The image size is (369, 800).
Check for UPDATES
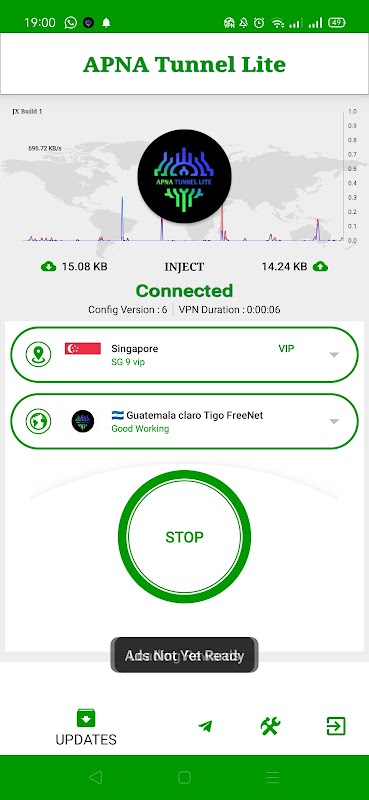click(x=86, y=728)
